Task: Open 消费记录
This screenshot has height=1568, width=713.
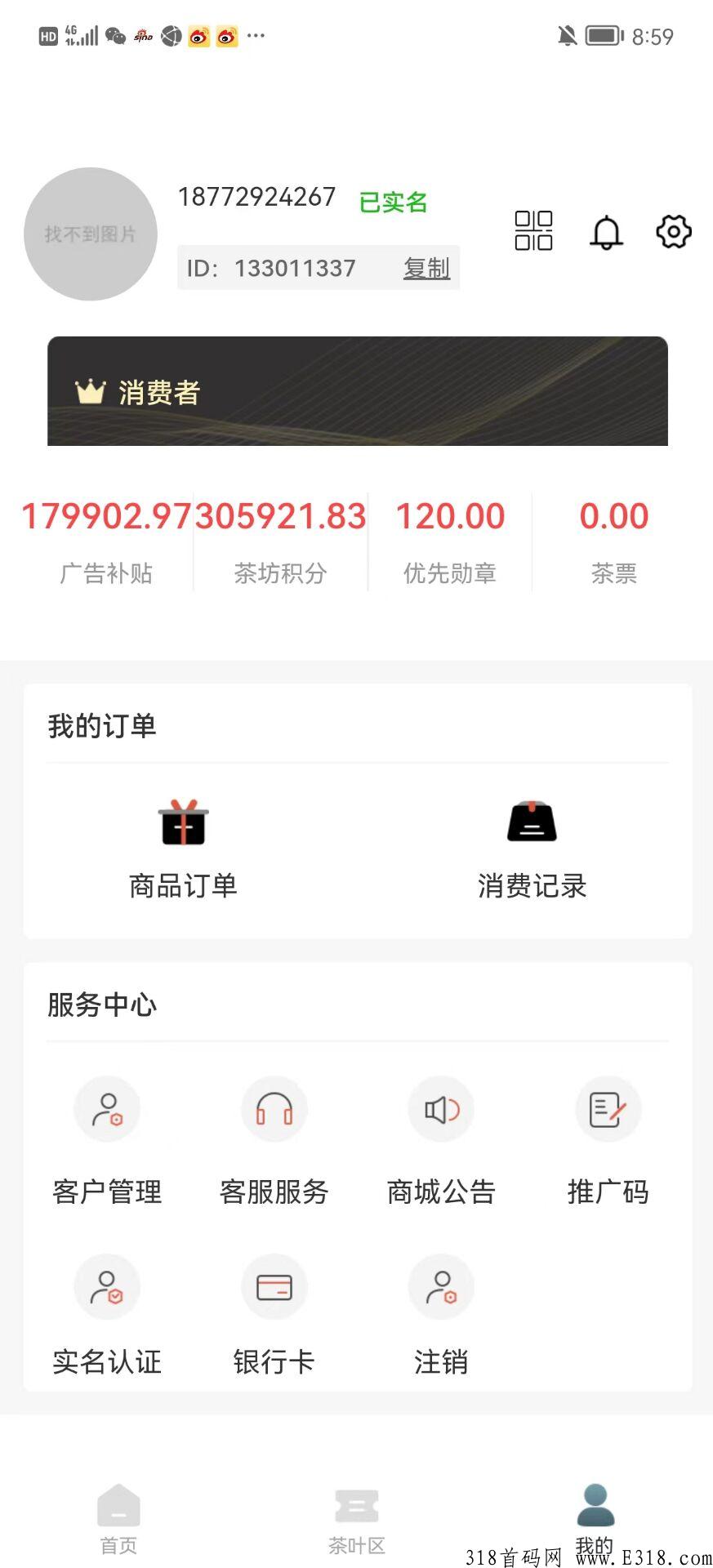Action: tap(532, 850)
